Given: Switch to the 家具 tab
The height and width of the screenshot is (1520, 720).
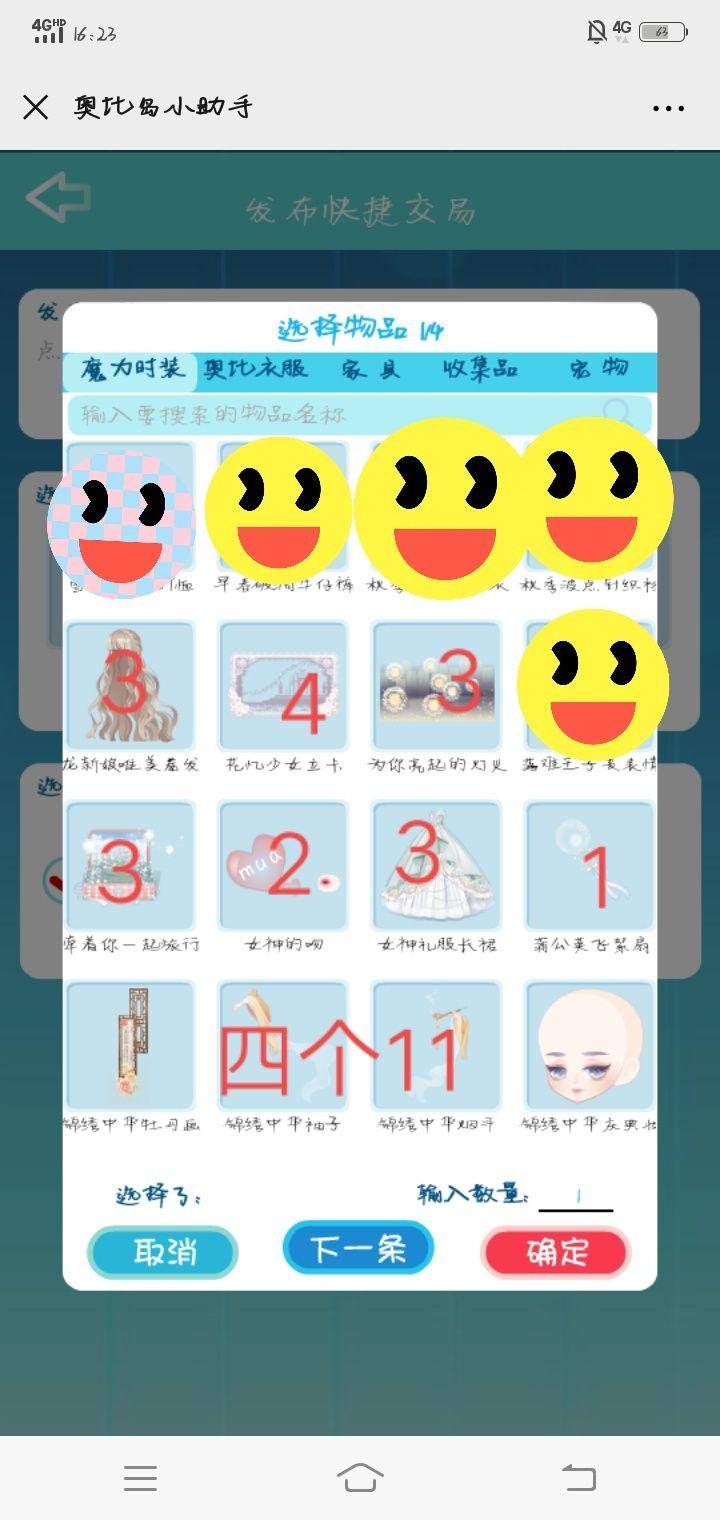Looking at the screenshot, I should [370, 370].
